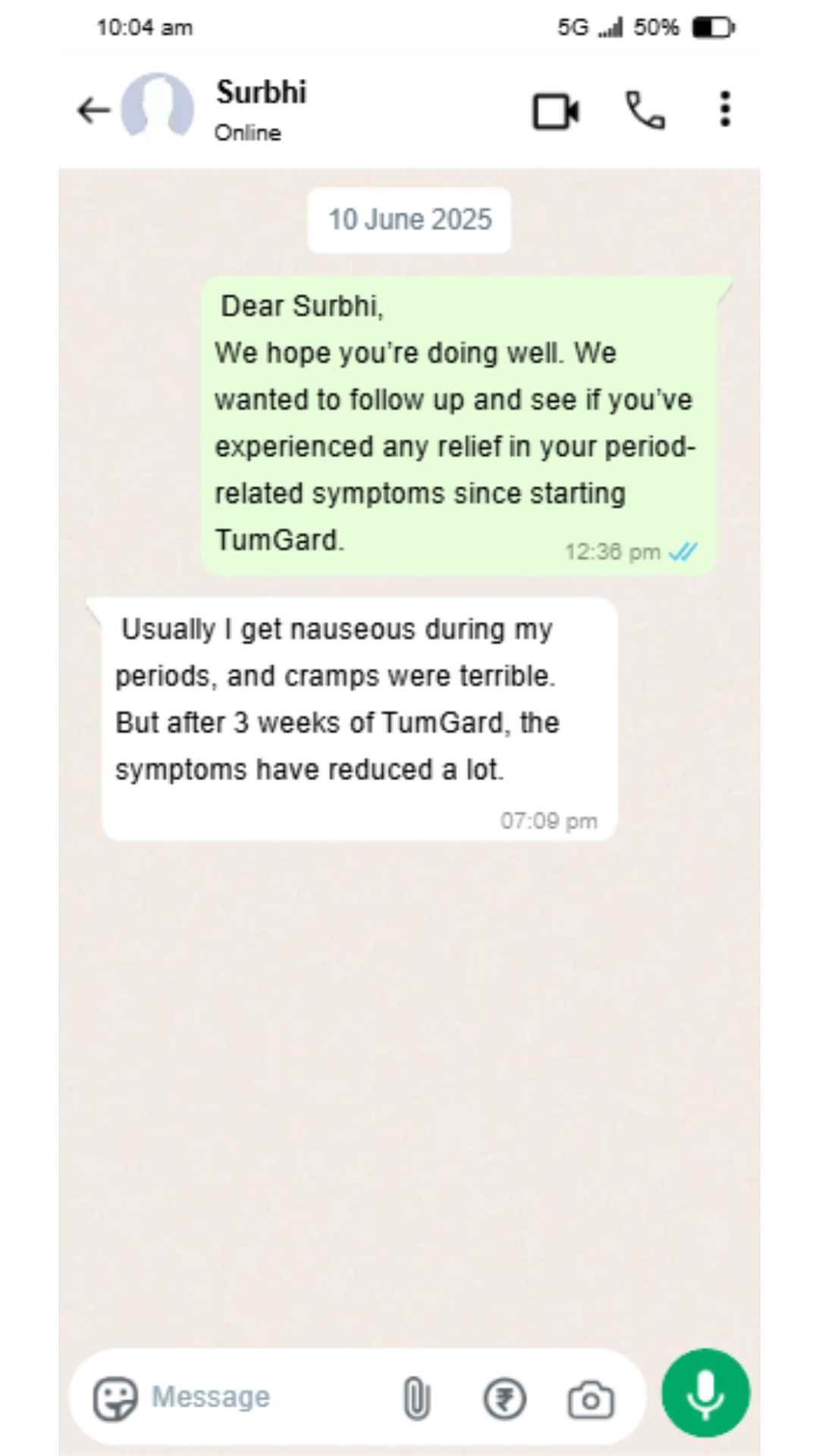
Task: Go back using the arrow
Action: click(94, 111)
